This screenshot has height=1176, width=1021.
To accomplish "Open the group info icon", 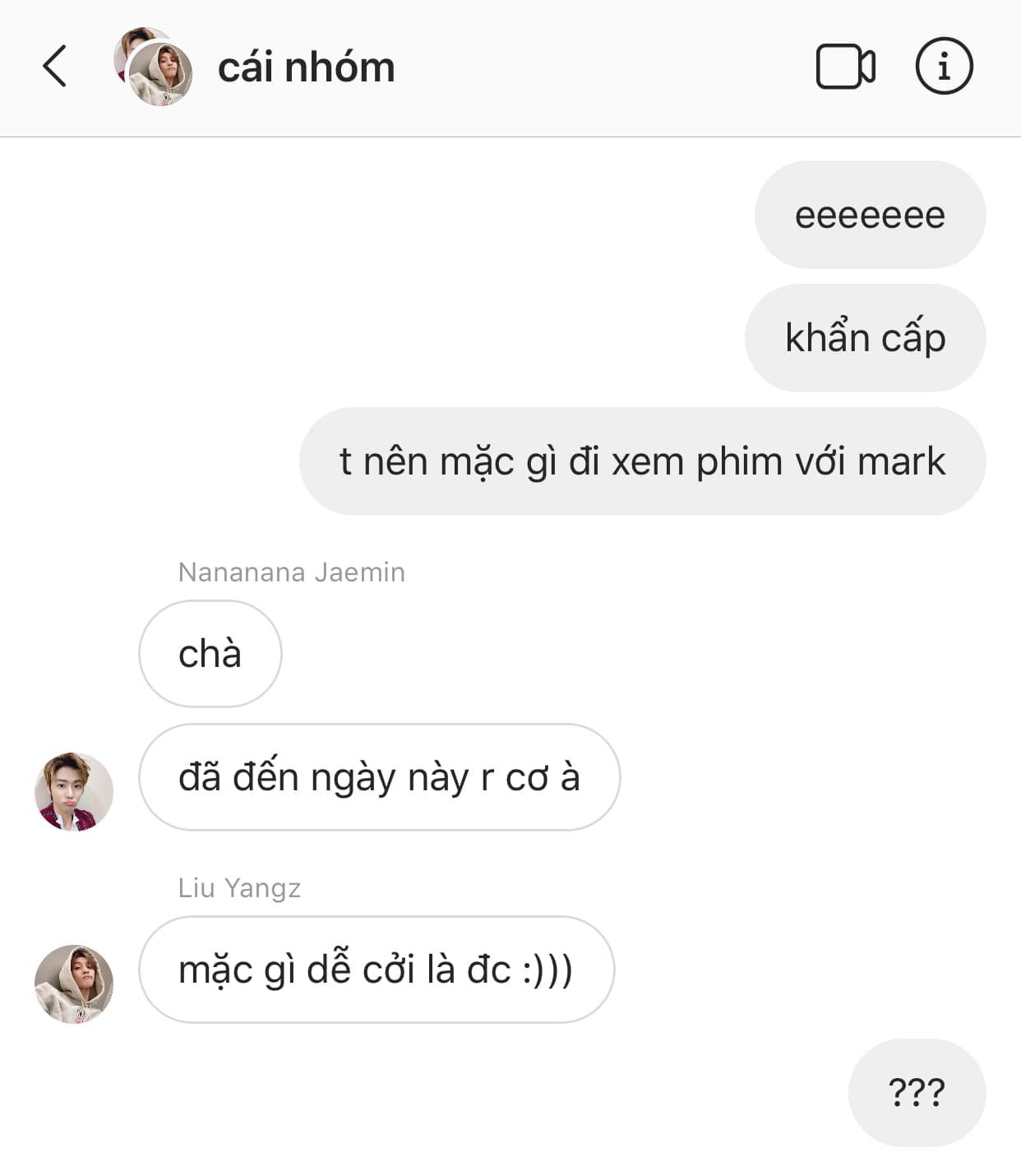I will 944,66.
